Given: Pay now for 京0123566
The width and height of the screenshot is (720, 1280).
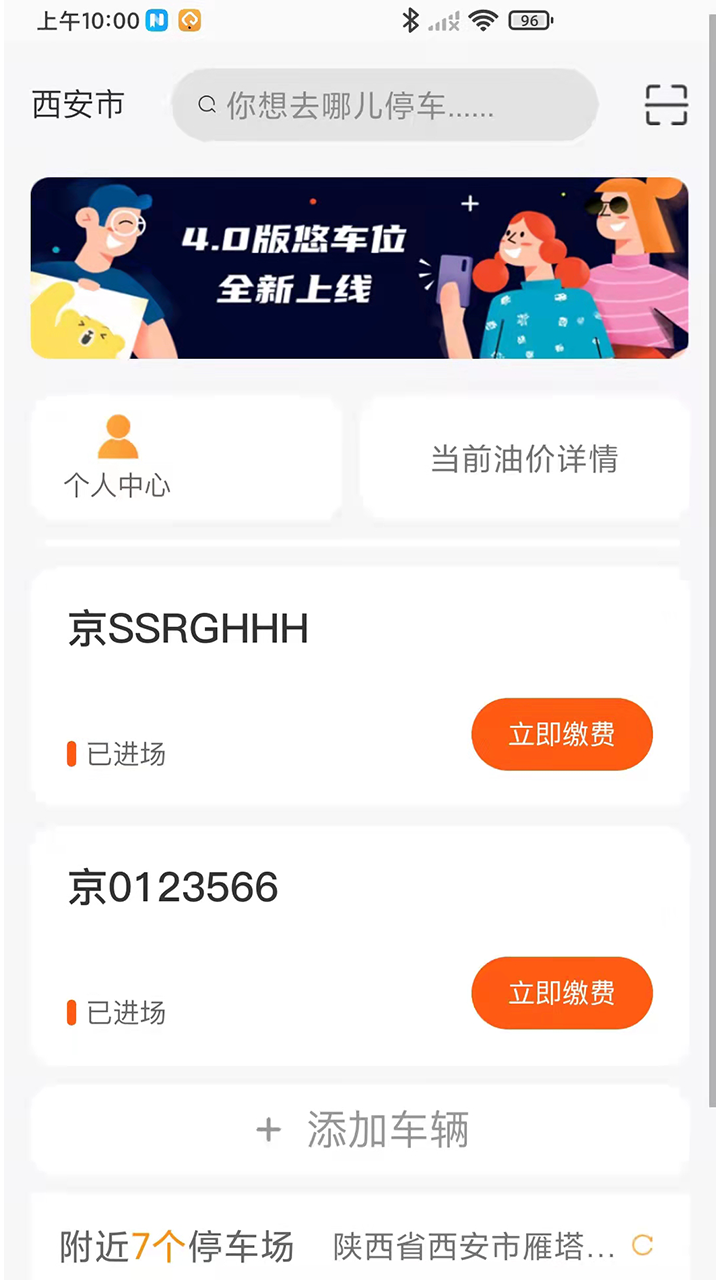Looking at the screenshot, I should tap(562, 993).
